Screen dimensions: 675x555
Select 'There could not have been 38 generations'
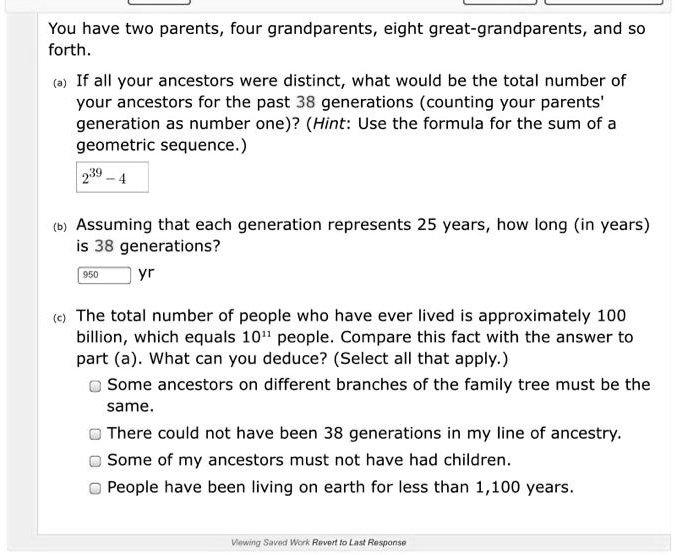click(95, 434)
